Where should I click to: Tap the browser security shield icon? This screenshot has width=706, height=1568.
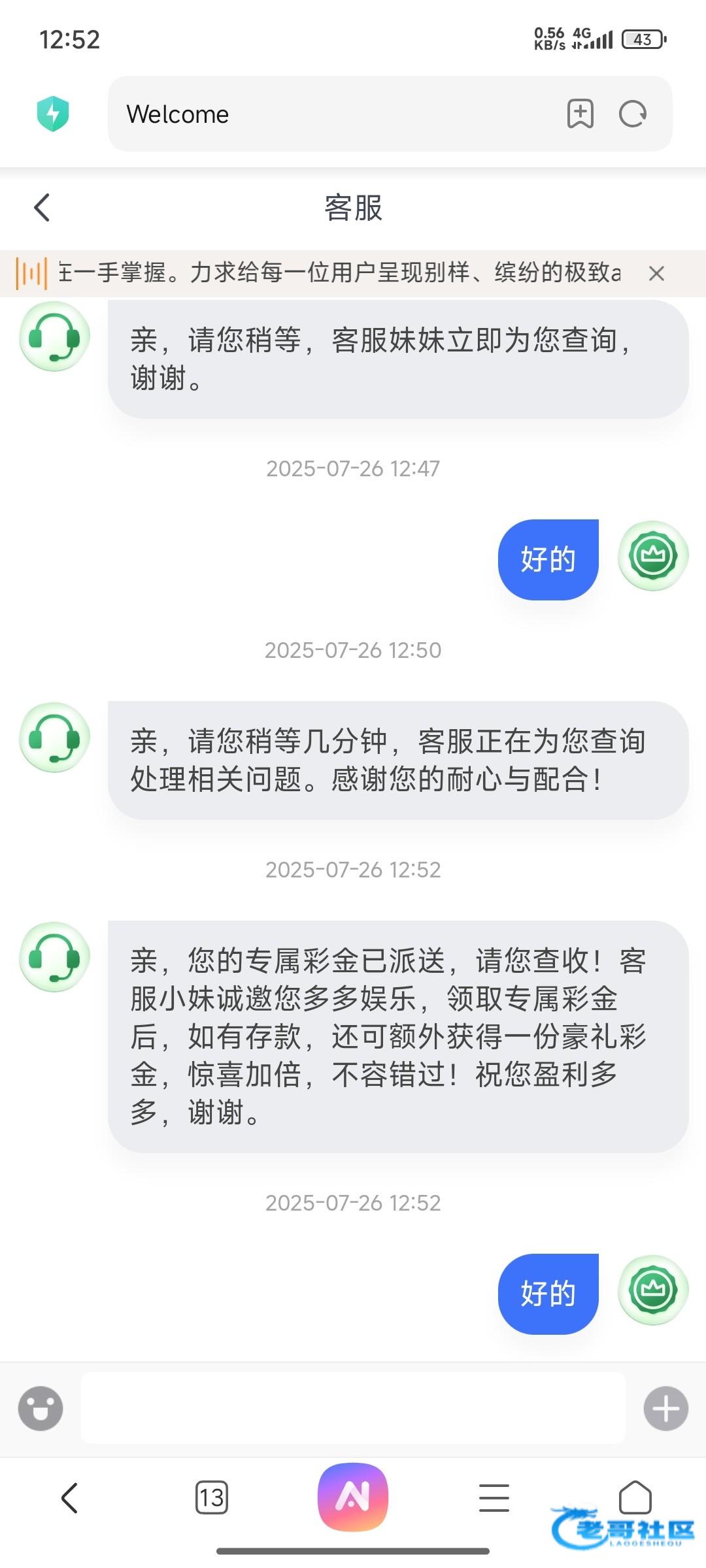pyautogui.click(x=53, y=114)
